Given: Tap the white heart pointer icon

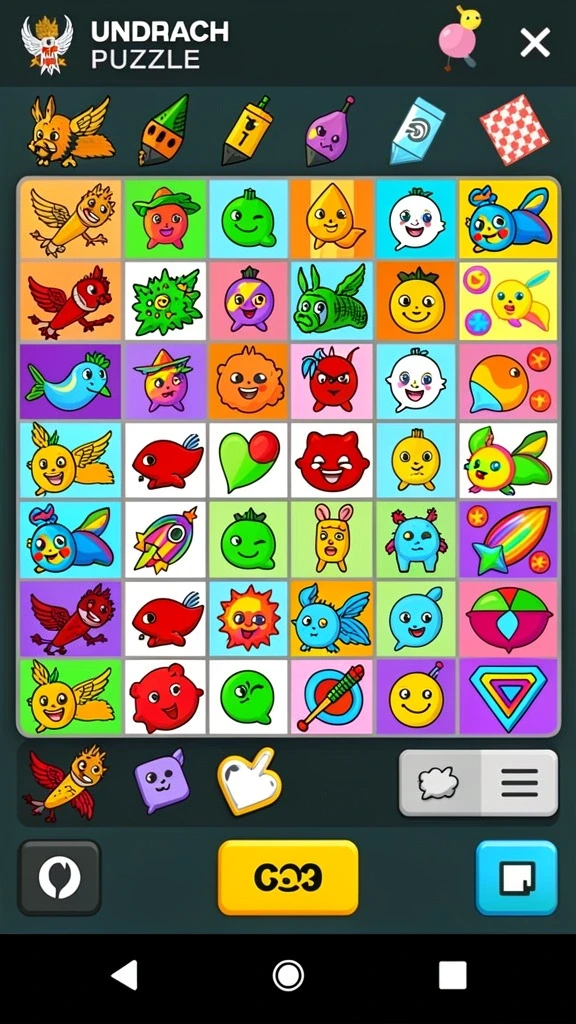Looking at the screenshot, I should [248, 782].
